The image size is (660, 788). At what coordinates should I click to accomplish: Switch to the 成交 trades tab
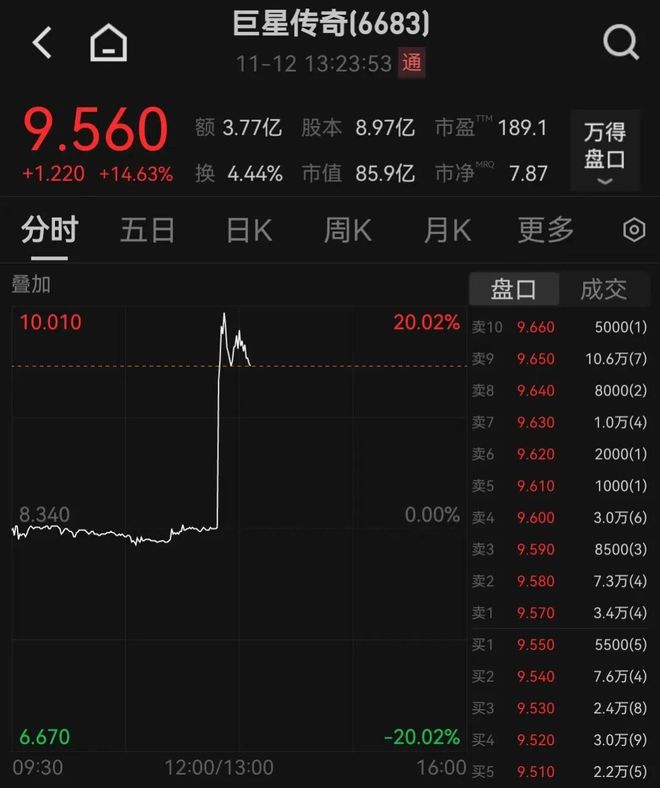pyautogui.click(x=604, y=290)
